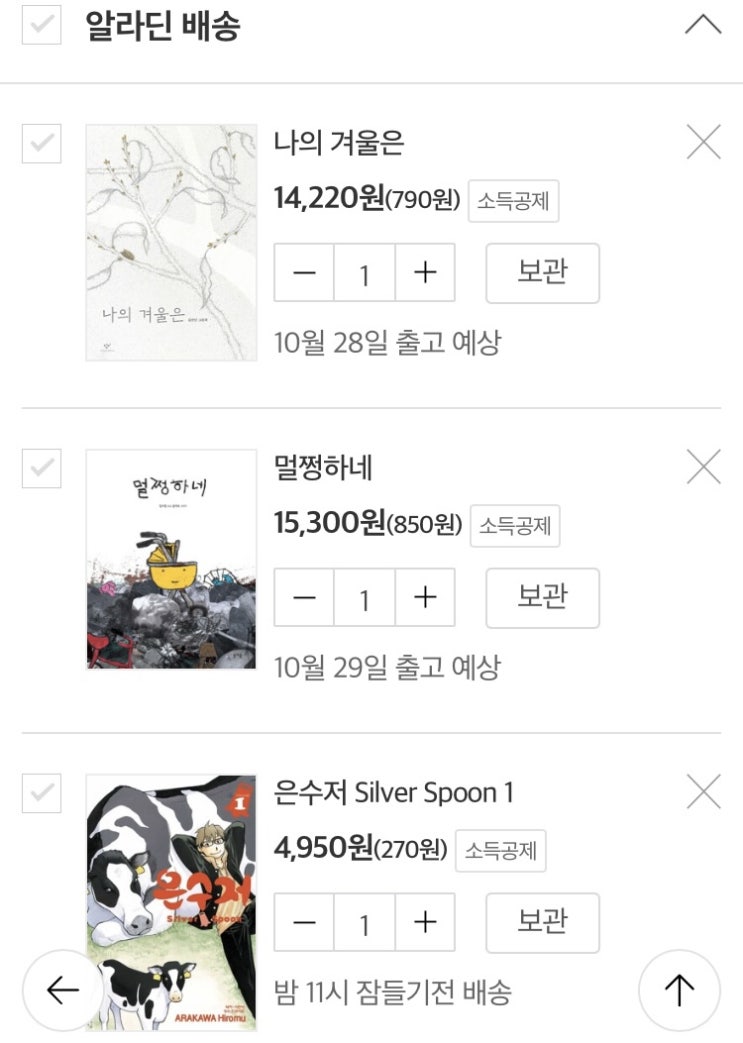Save 나의 겨울은 with 보관 button
Screen dimensions: 743x1043
(543, 273)
